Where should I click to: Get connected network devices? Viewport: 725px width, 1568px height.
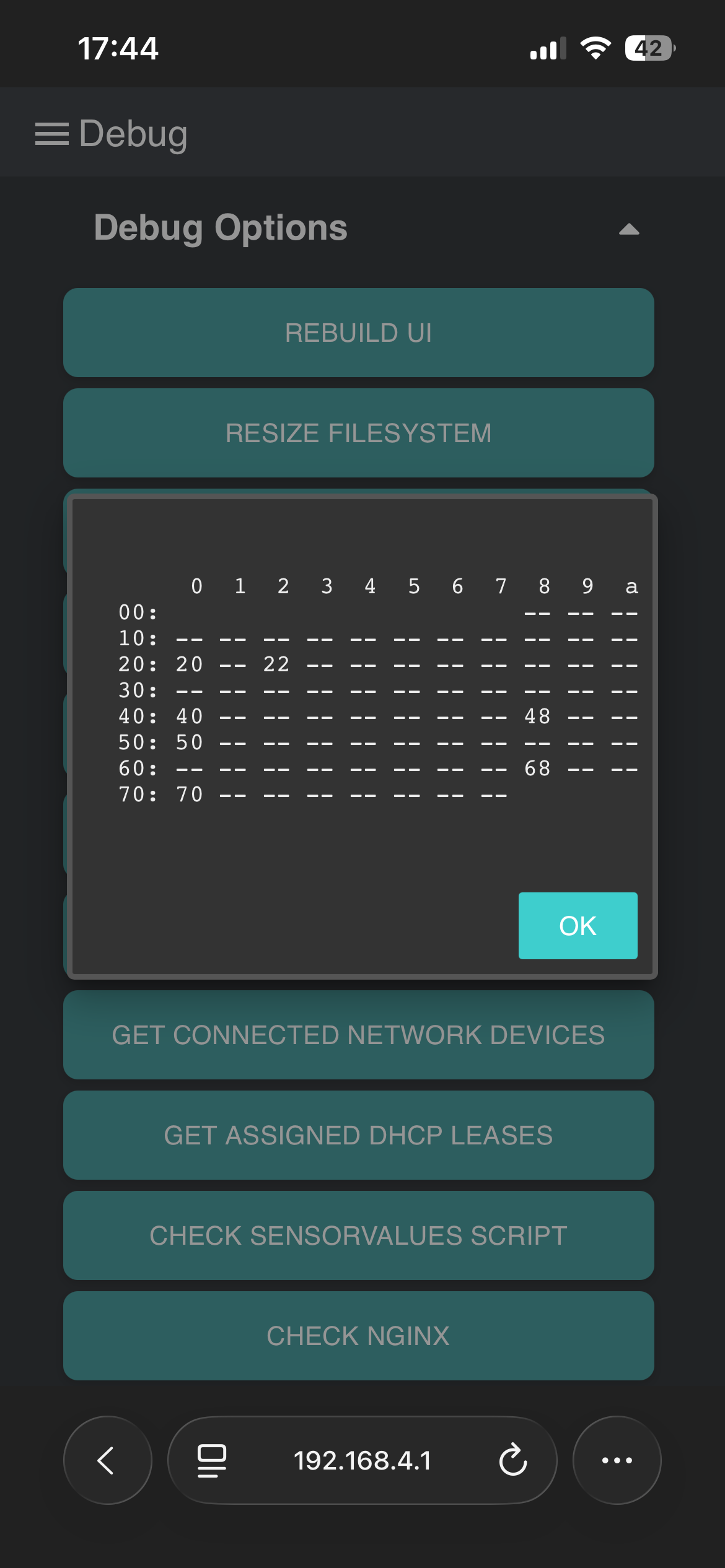pyautogui.click(x=358, y=1035)
